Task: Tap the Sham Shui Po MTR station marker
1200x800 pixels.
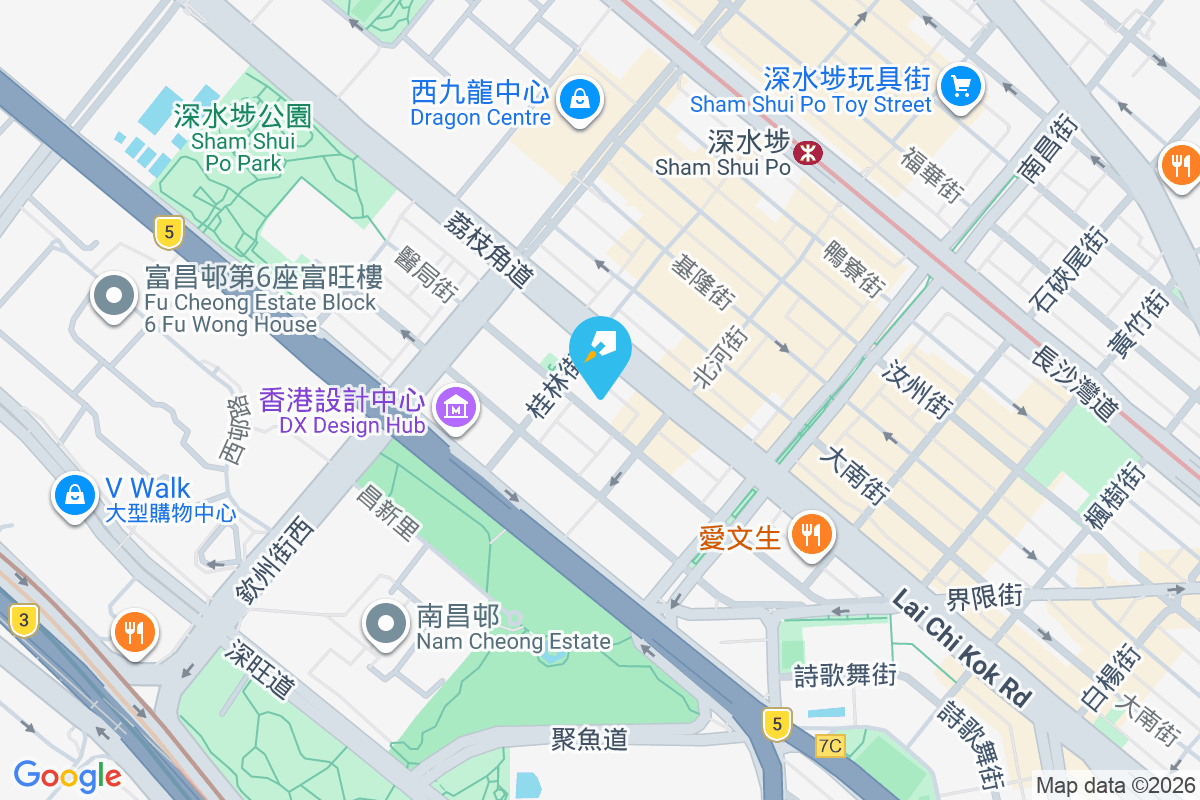Action: 806,152
